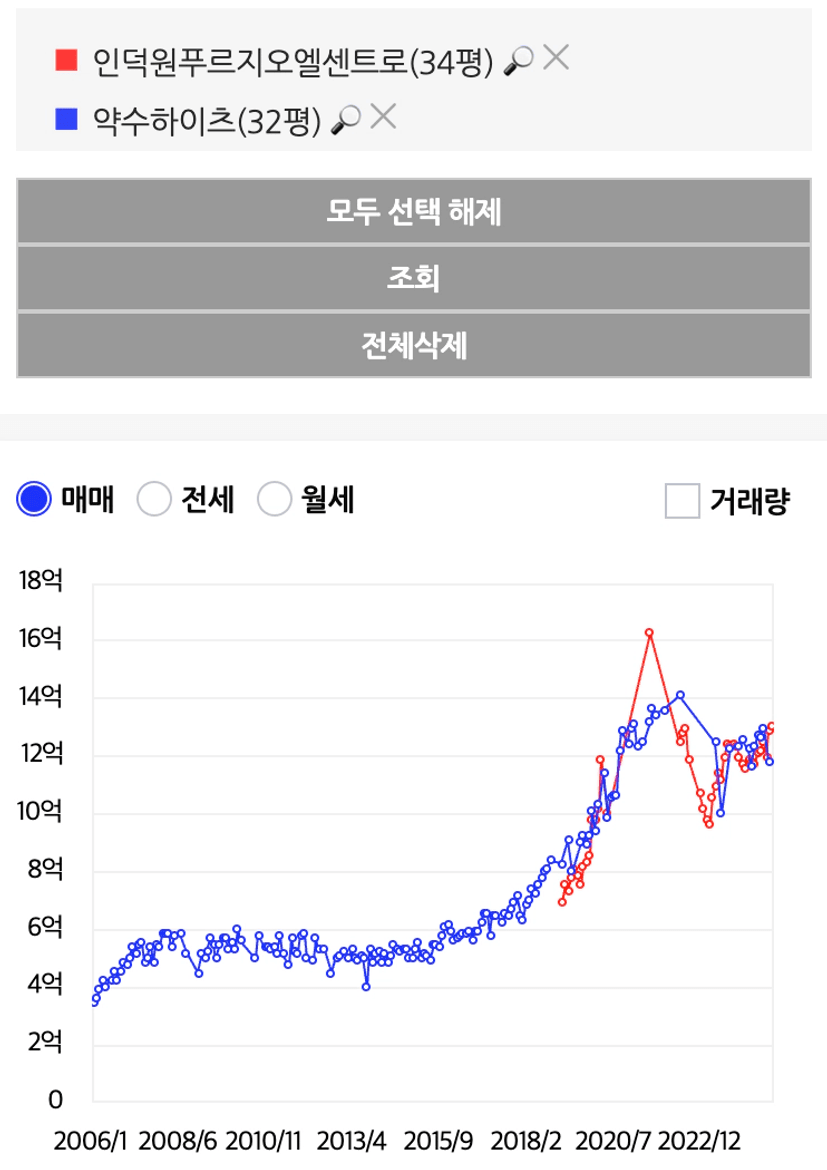Tap the 전체삭제 button
Image resolution: width=827 pixels, height=1170 pixels.
[414, 345]
